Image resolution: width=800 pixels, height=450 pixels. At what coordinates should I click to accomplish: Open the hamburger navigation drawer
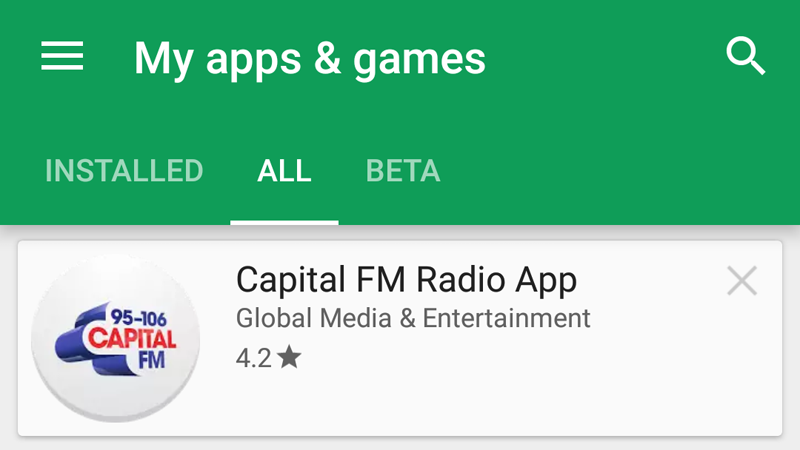62,57
